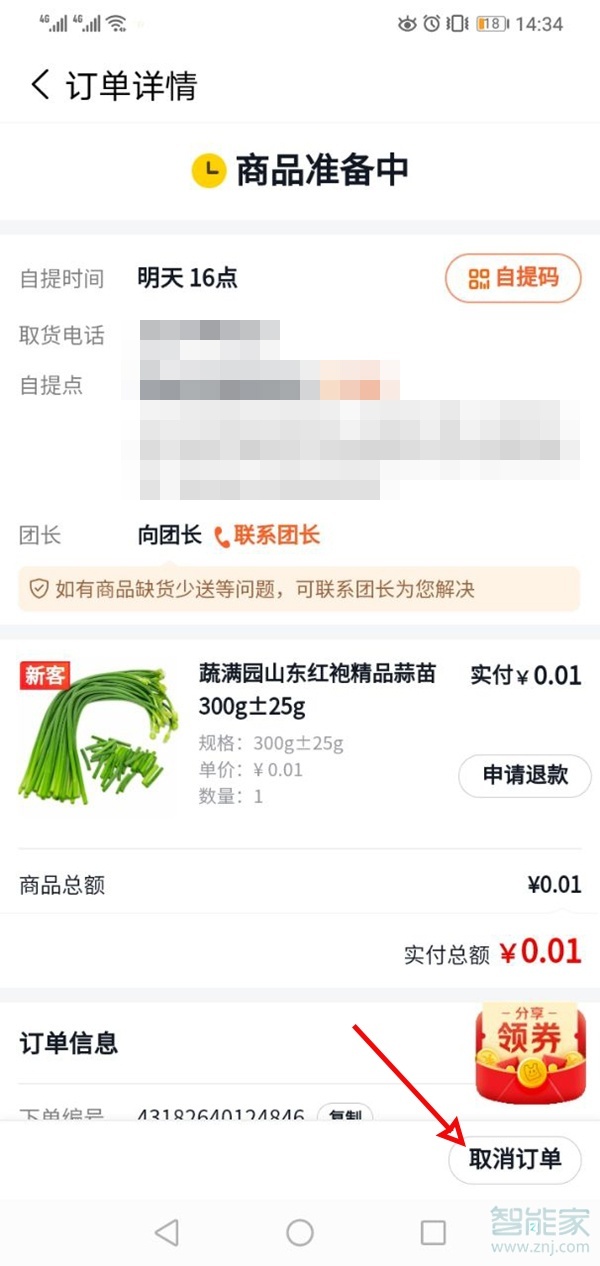Image resolution: width=600 pixels, height=1266 pixels.
Task: Copy the order number with 复制
Action: click(x=345, y=1113)
